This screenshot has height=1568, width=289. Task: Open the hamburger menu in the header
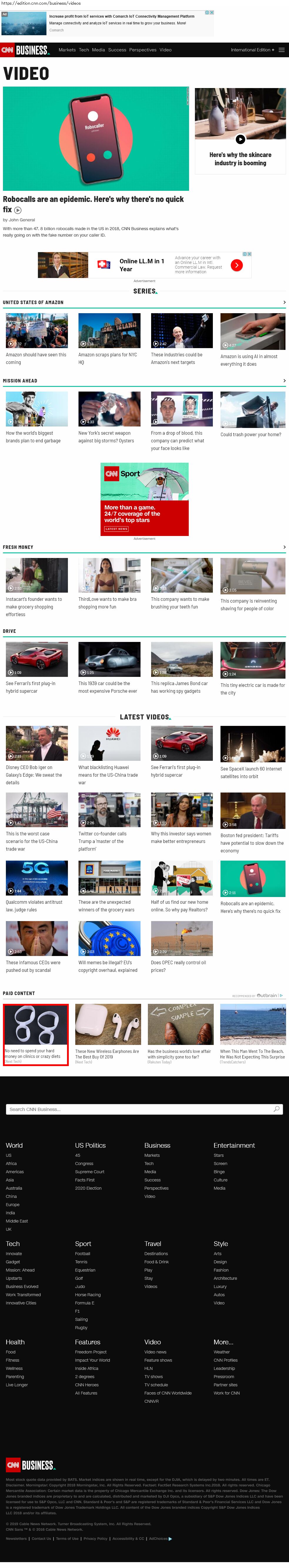(x=281, y=50)
